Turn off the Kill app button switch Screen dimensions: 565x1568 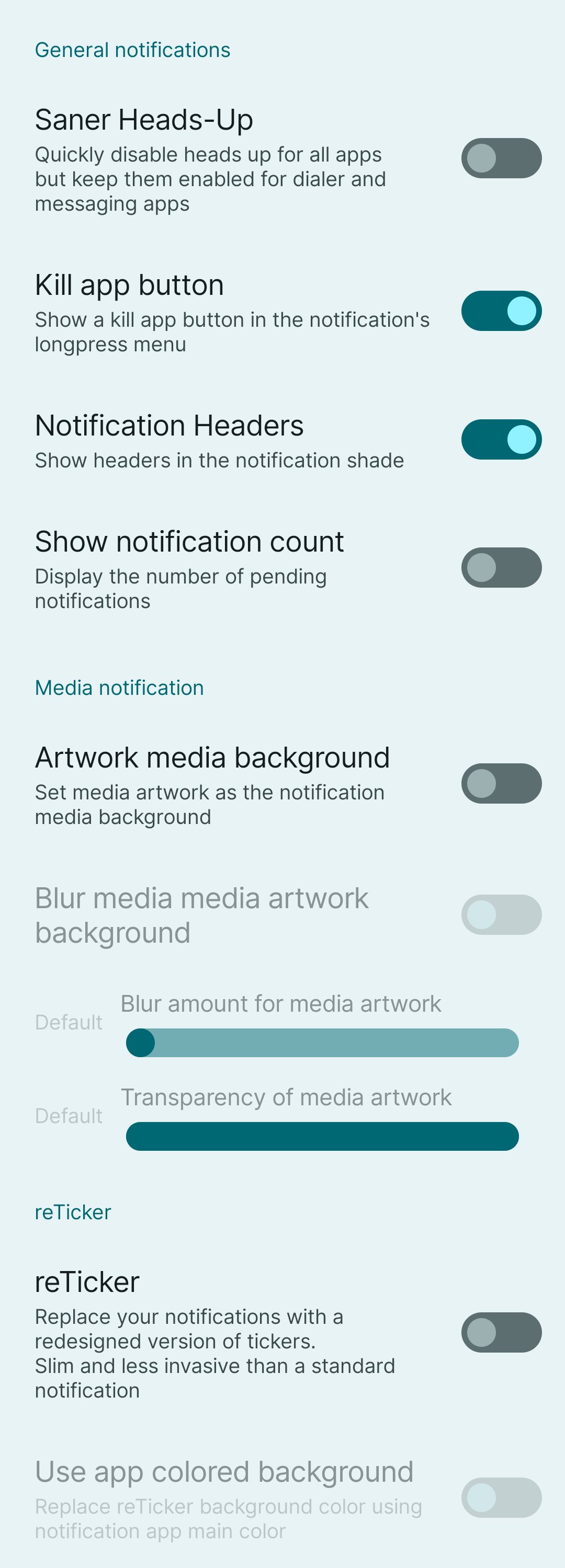pyautogui.click(x=501, y=311)
